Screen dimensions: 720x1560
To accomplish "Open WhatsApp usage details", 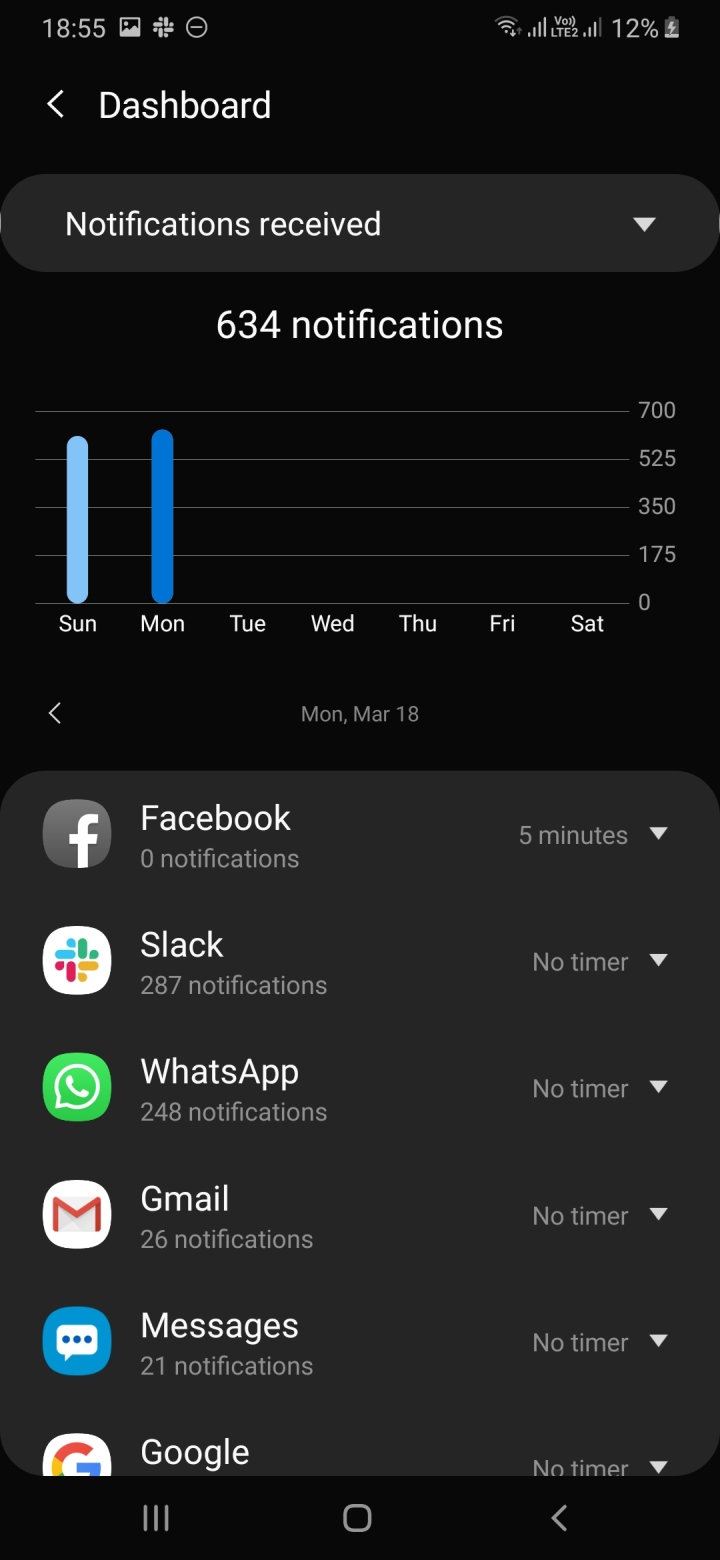I will pos(230,1089).
